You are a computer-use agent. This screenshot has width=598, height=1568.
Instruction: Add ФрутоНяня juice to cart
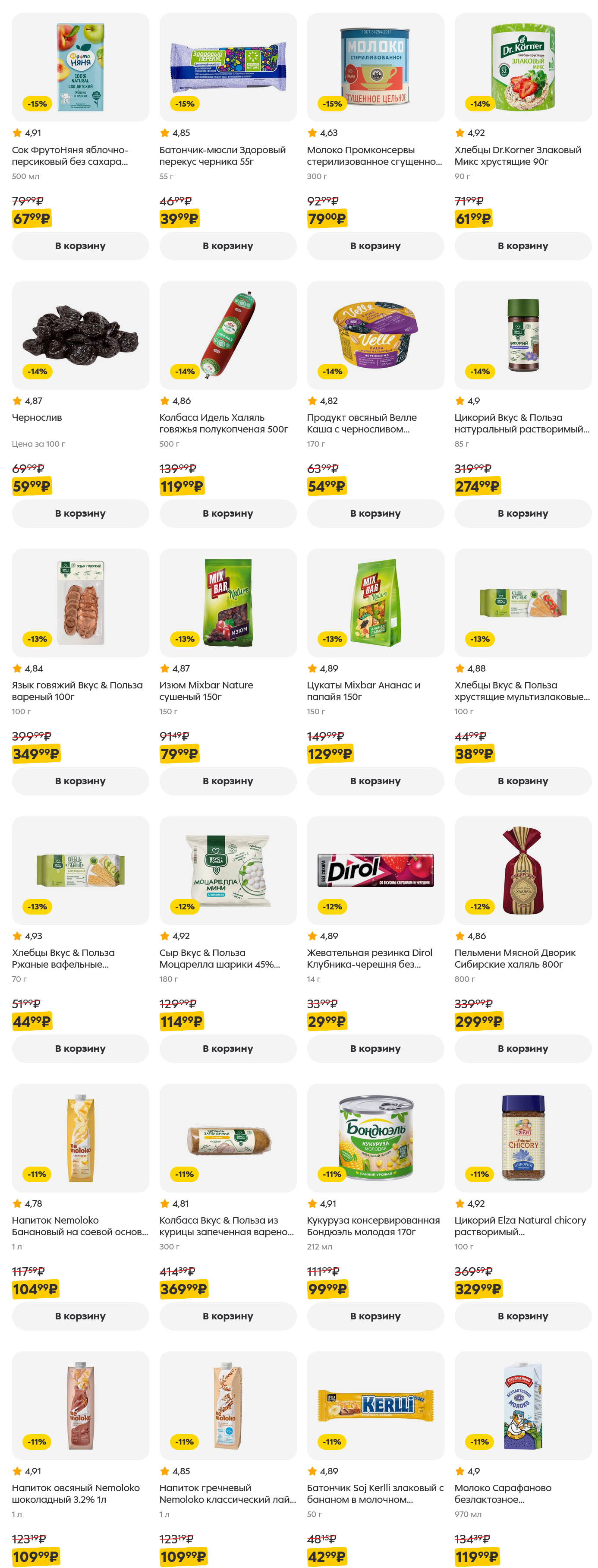point(80,246)
